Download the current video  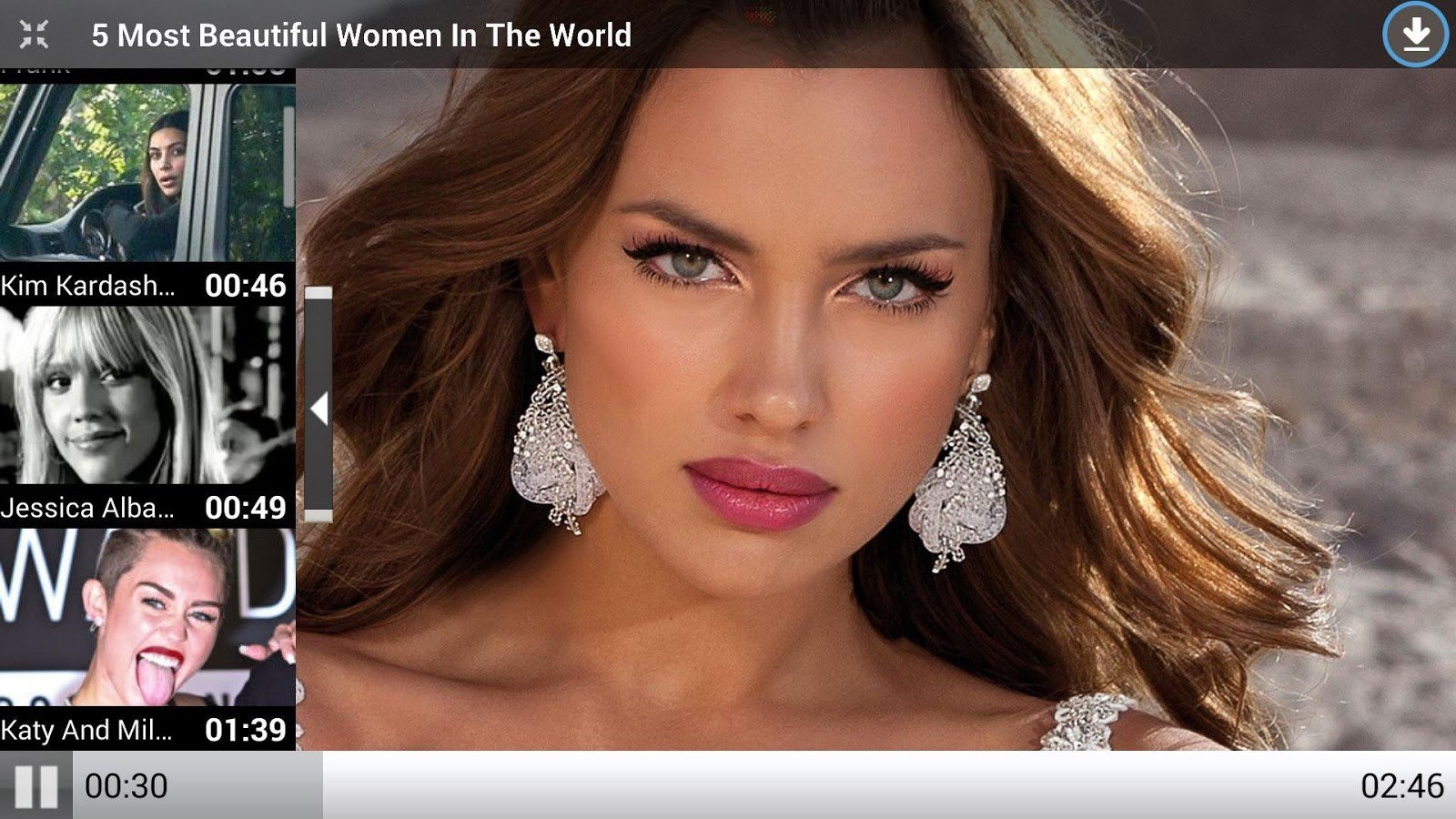1415,35
